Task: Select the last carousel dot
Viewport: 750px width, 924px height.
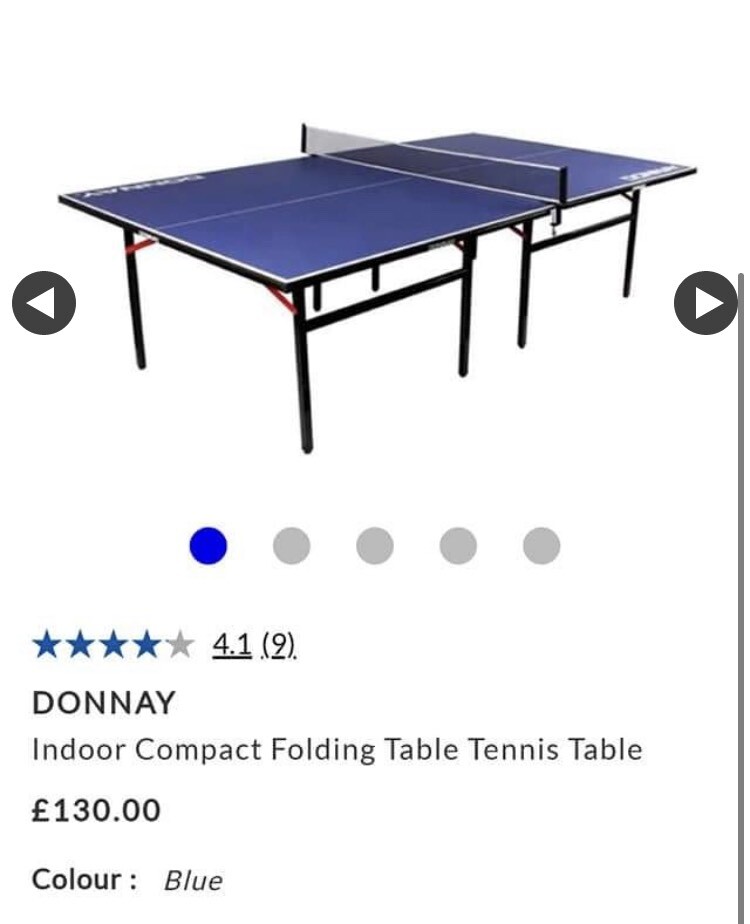Action: click(540, 545)
